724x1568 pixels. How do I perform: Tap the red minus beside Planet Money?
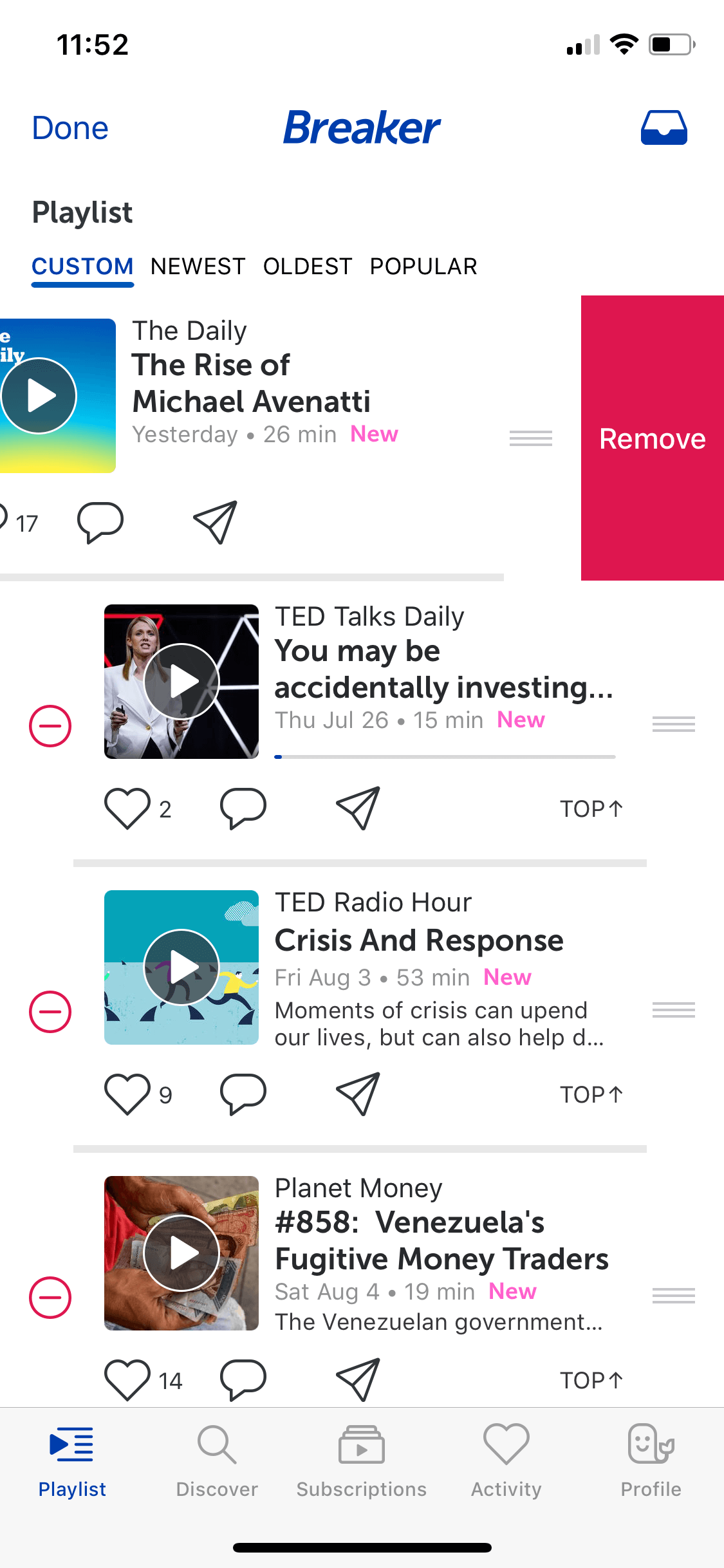pos(50,1298)
